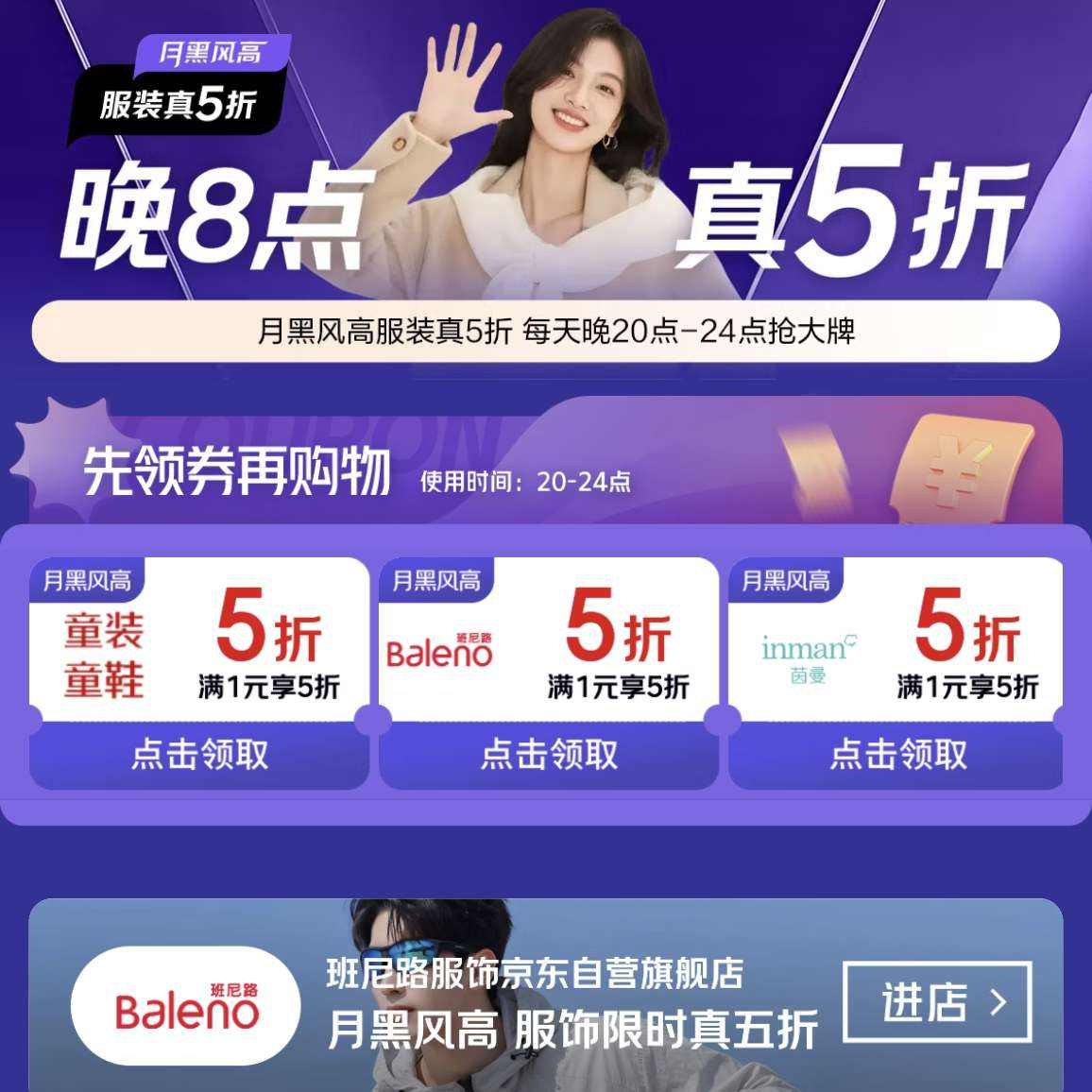Claim the inman 茵曼 5折 coupon
Screen dimensions: 1092x1092
tap(896, 755)
